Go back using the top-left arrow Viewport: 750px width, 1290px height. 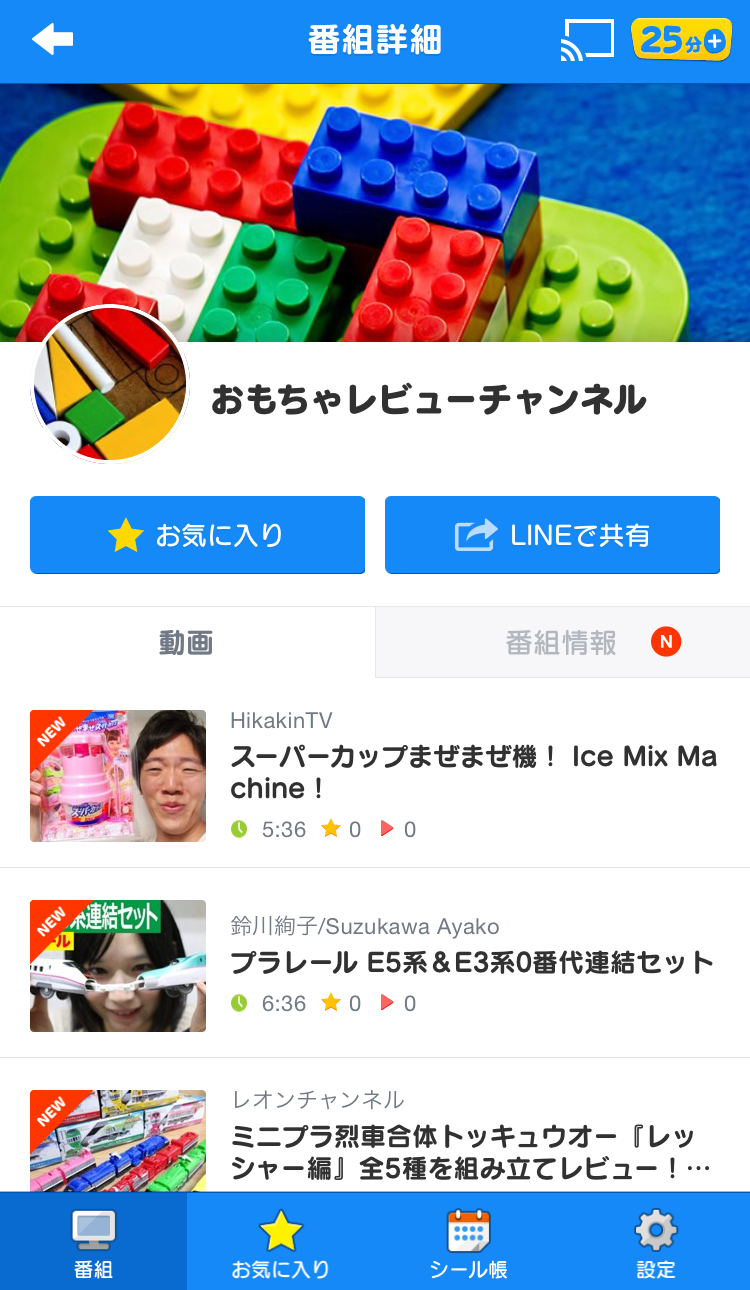pyautogui.click(x=53, y=40)
